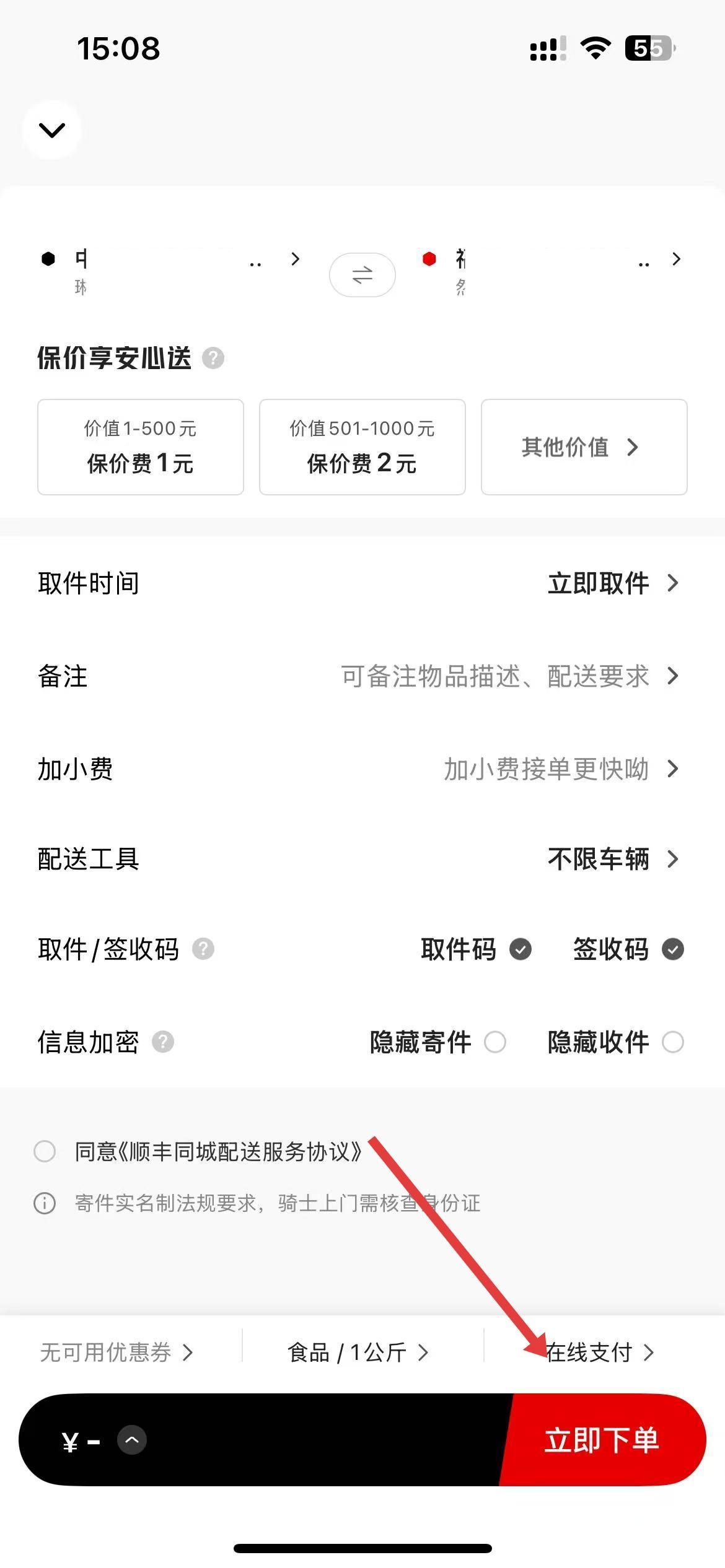The width and height of the screenshot is (725, 1568).
Task: Change 取件时间 pickup time
Action: [x=612, y=583]
